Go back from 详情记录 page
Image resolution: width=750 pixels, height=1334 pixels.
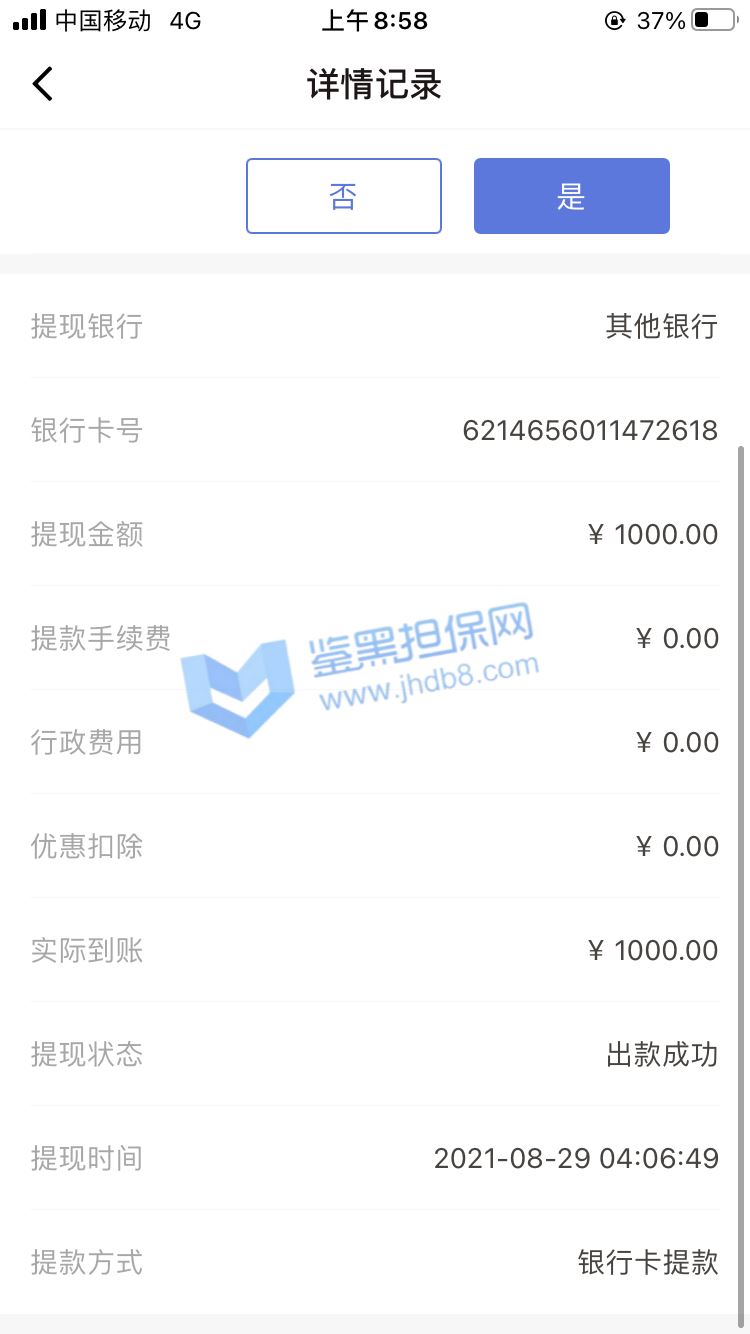coord(42,84)
